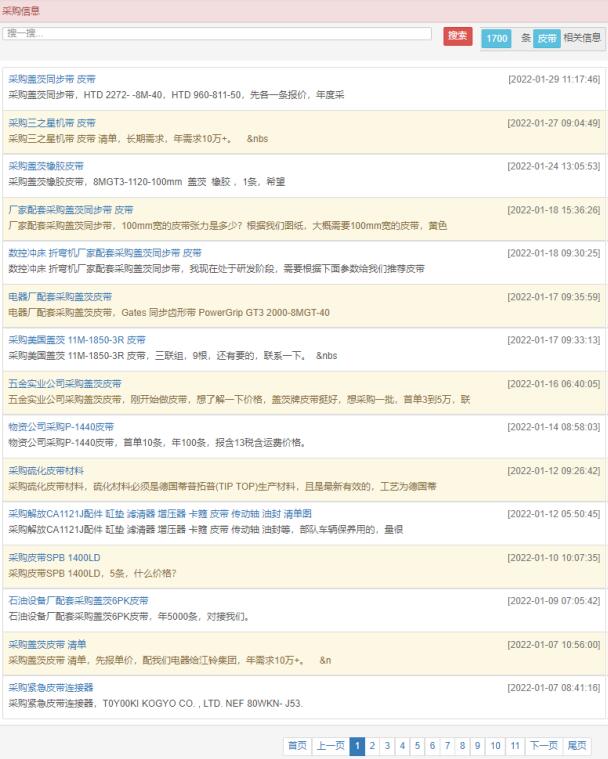The width and height of the screenshot is (608, 759).
Task: Go to page 2 of results
Action: tap(372, 746)
